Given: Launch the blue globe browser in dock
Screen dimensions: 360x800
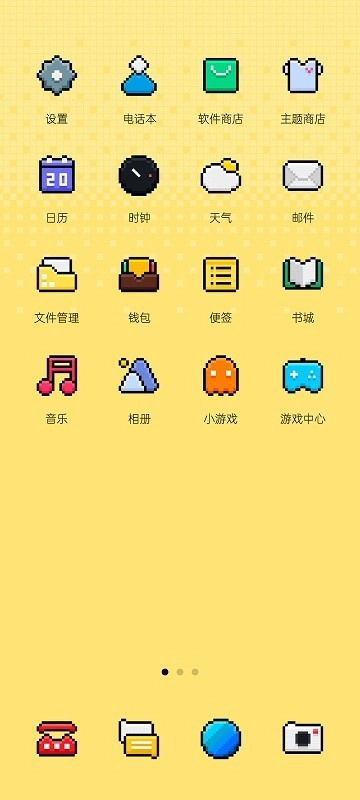Looking at the screenshot, I should point(220,738).
